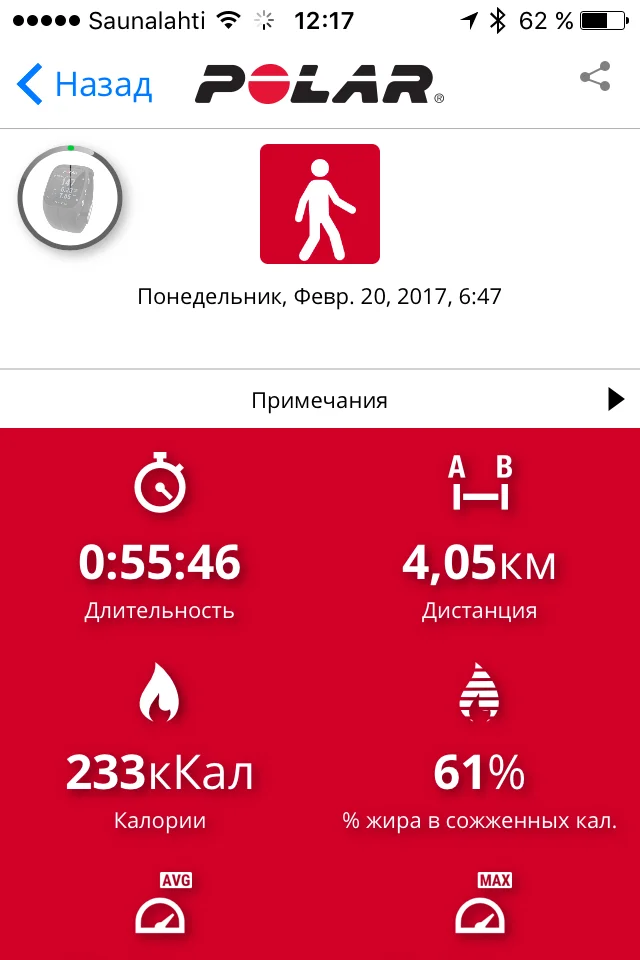640x960 pixels.
Task: Go back using the Назад button
Action: 84,84
